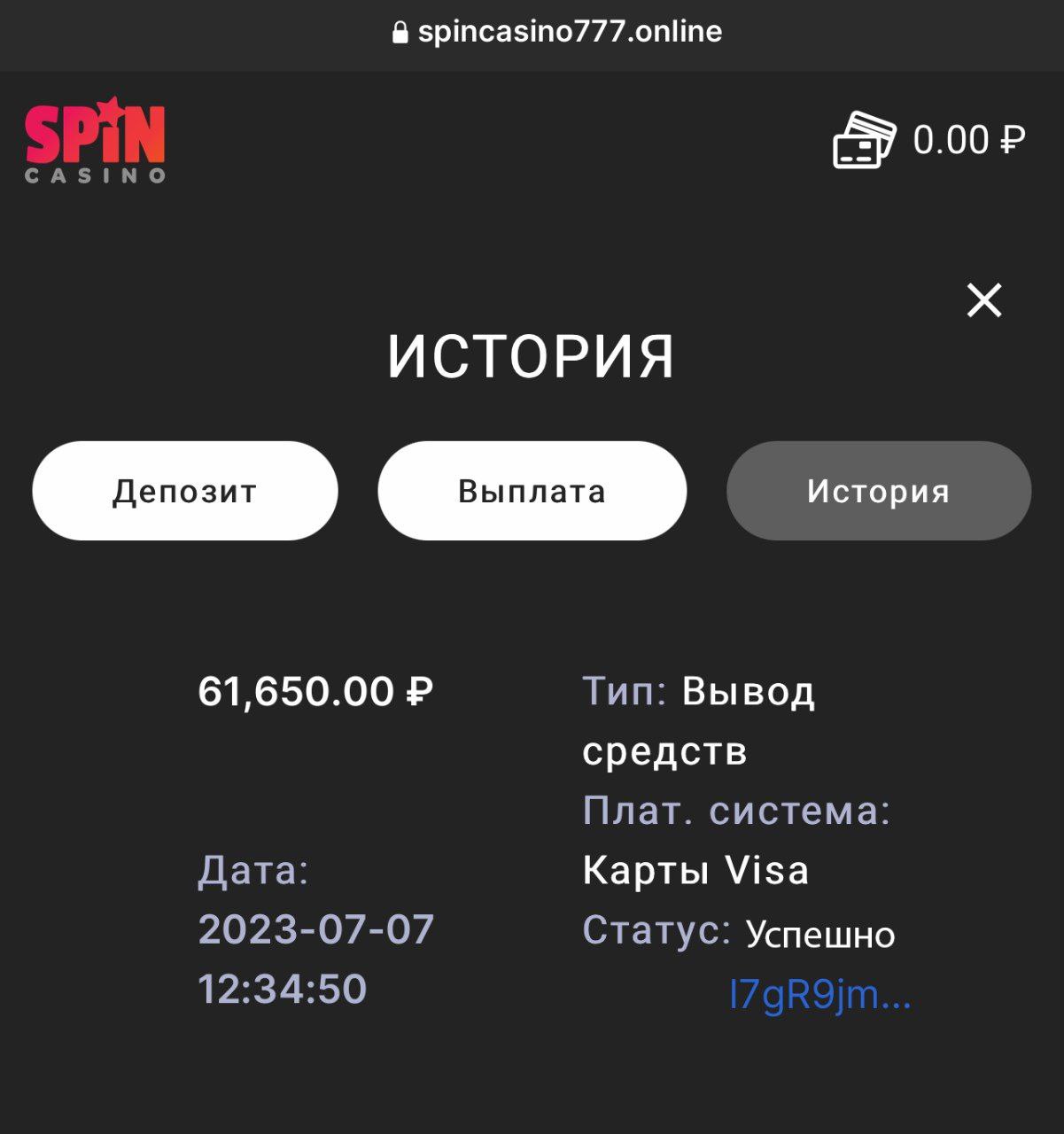The image size is (1064, 1134).
Task: Switch to the Депозит tab
Action: tap(184, 491)
